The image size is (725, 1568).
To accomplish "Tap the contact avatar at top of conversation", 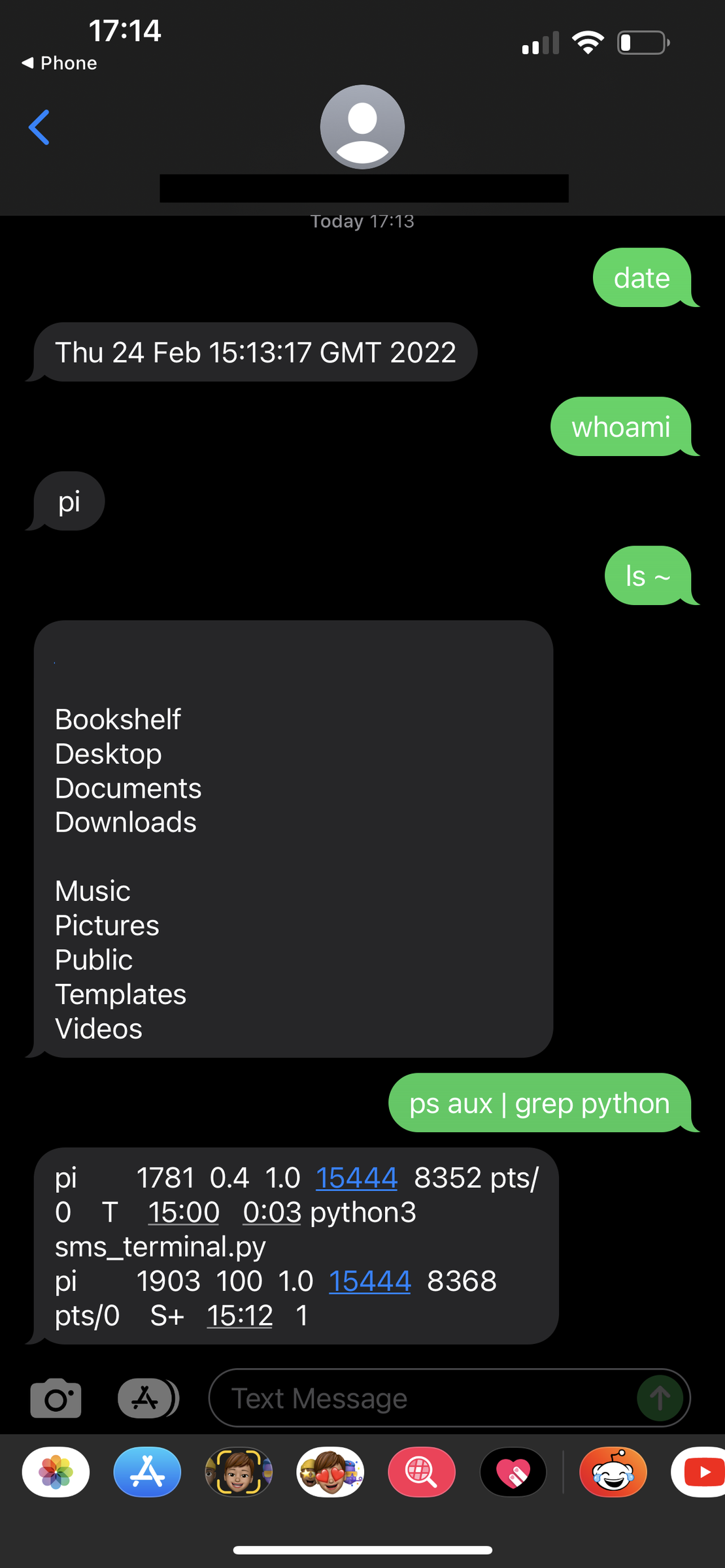I will pyautogui.click(x=362, y=127).
